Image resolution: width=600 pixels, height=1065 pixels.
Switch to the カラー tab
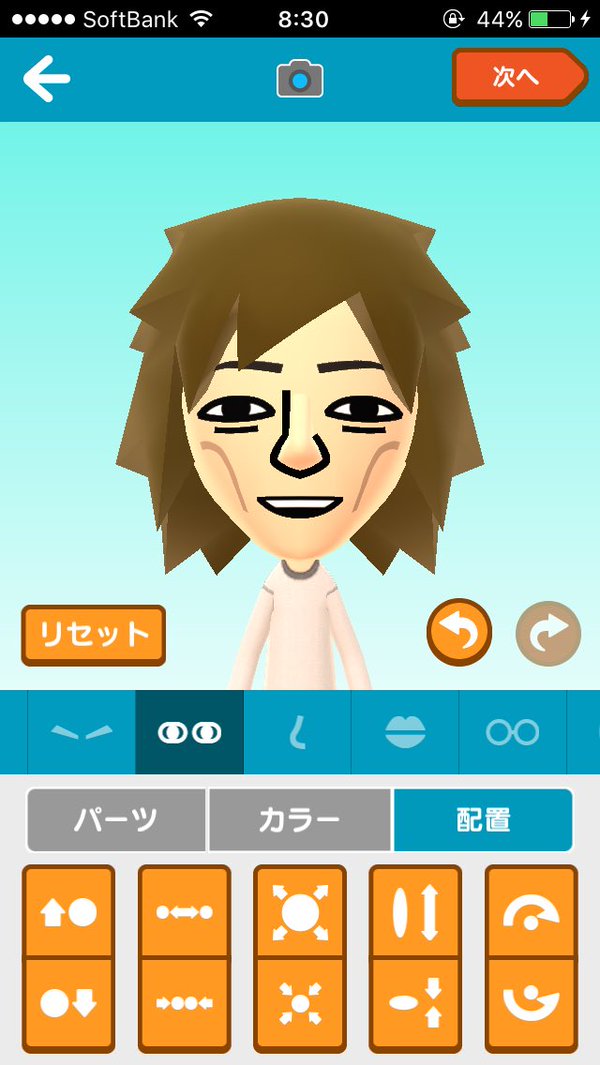pyautogui.click(x=300, y=820)
